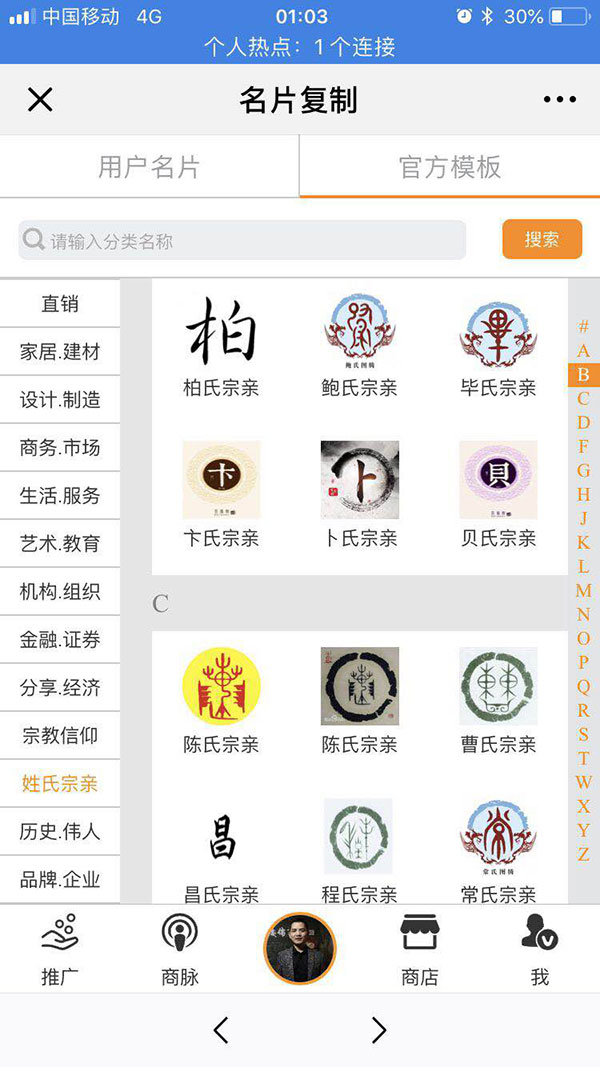Open the 历史.伟人 category
Viewport: 600px width, 1067px height.
pyautogui.click(x=60, y=832)
